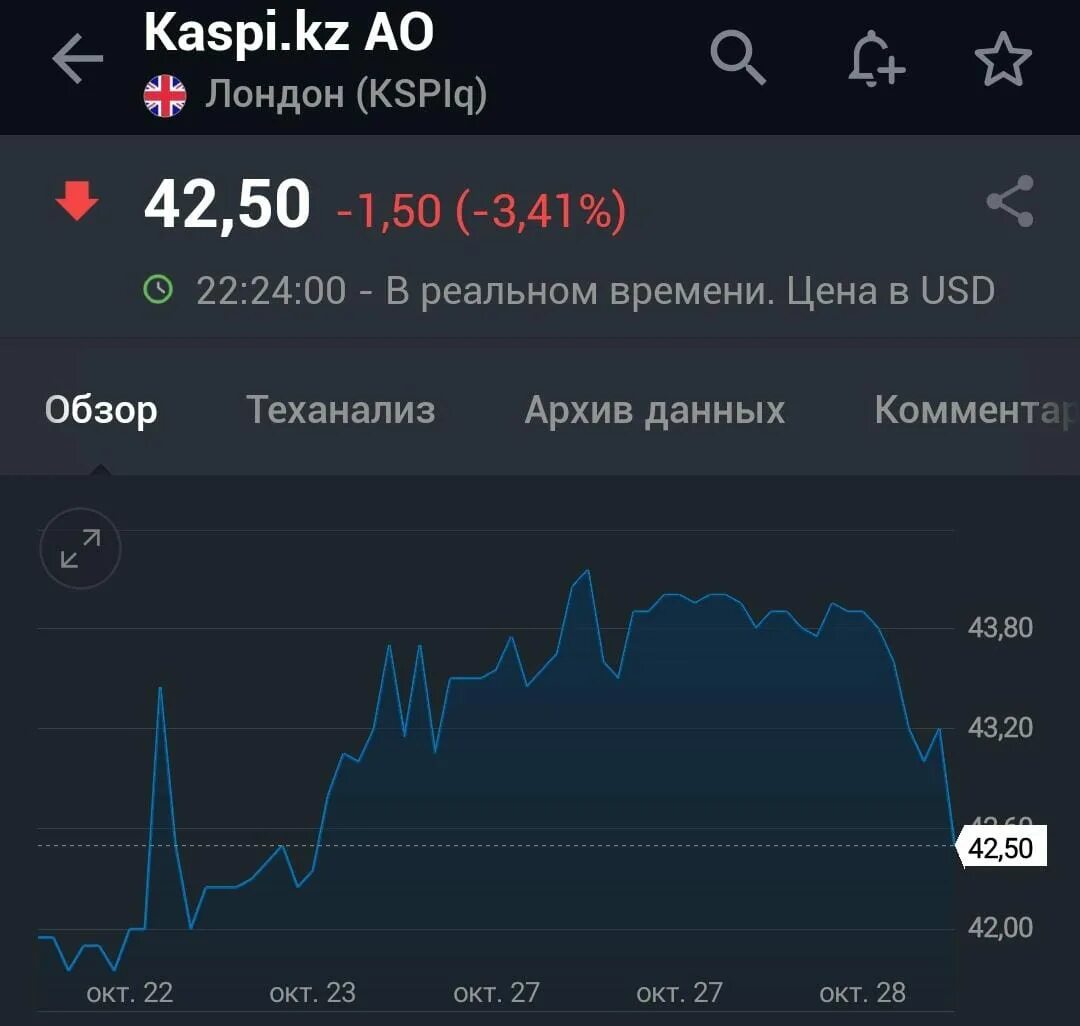Image resolution: width=1080 pixels, height=1026 pixels.
Task: Go back using the arrow icon
Action: [78, 60]
